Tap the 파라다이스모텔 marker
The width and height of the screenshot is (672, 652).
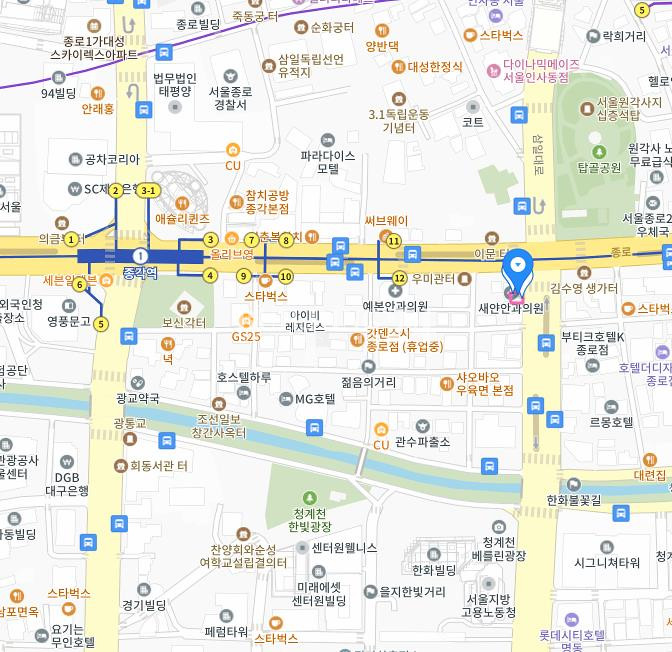327,141
